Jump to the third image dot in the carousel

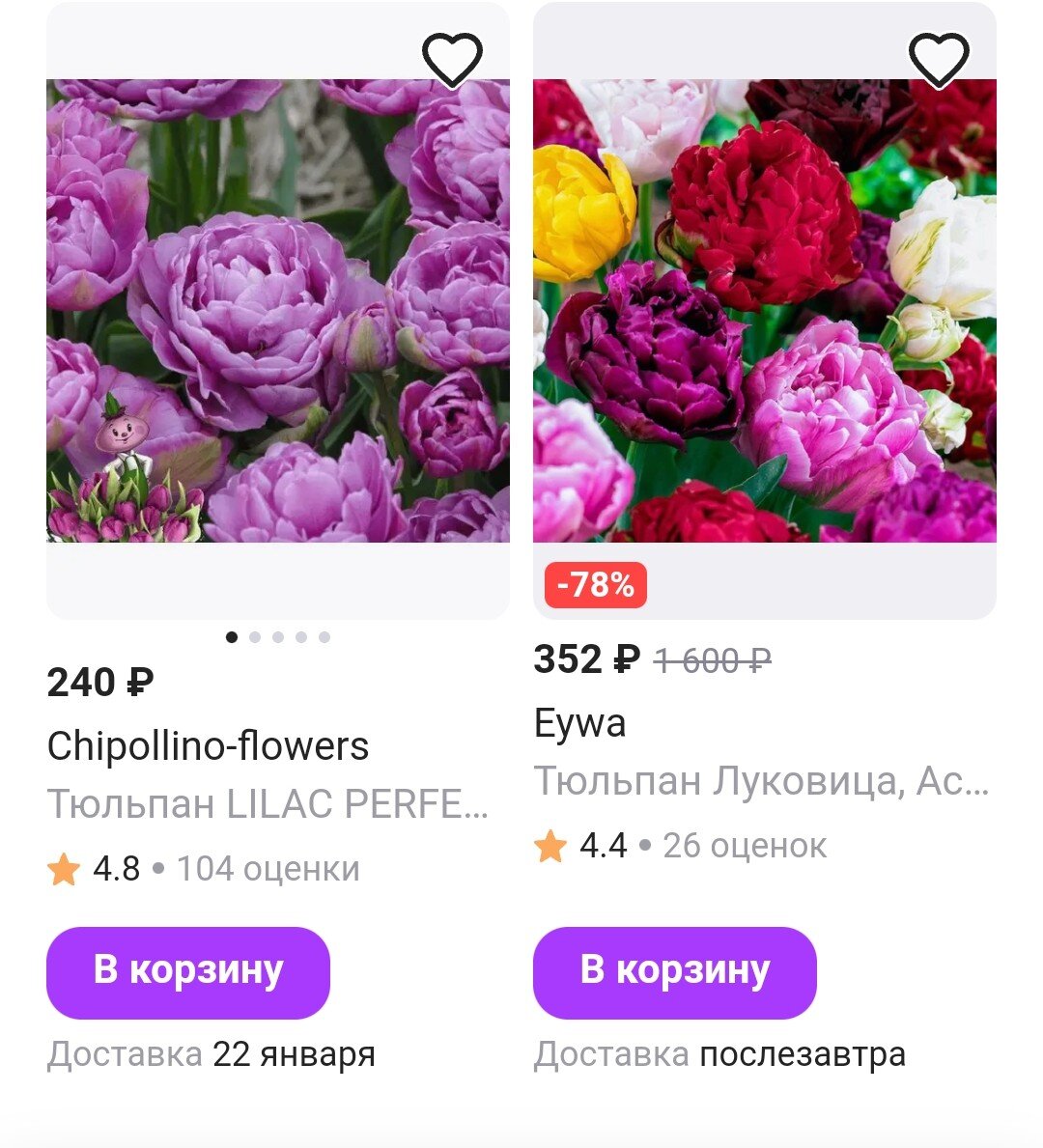pyautogui.click(x=279, y=635)
